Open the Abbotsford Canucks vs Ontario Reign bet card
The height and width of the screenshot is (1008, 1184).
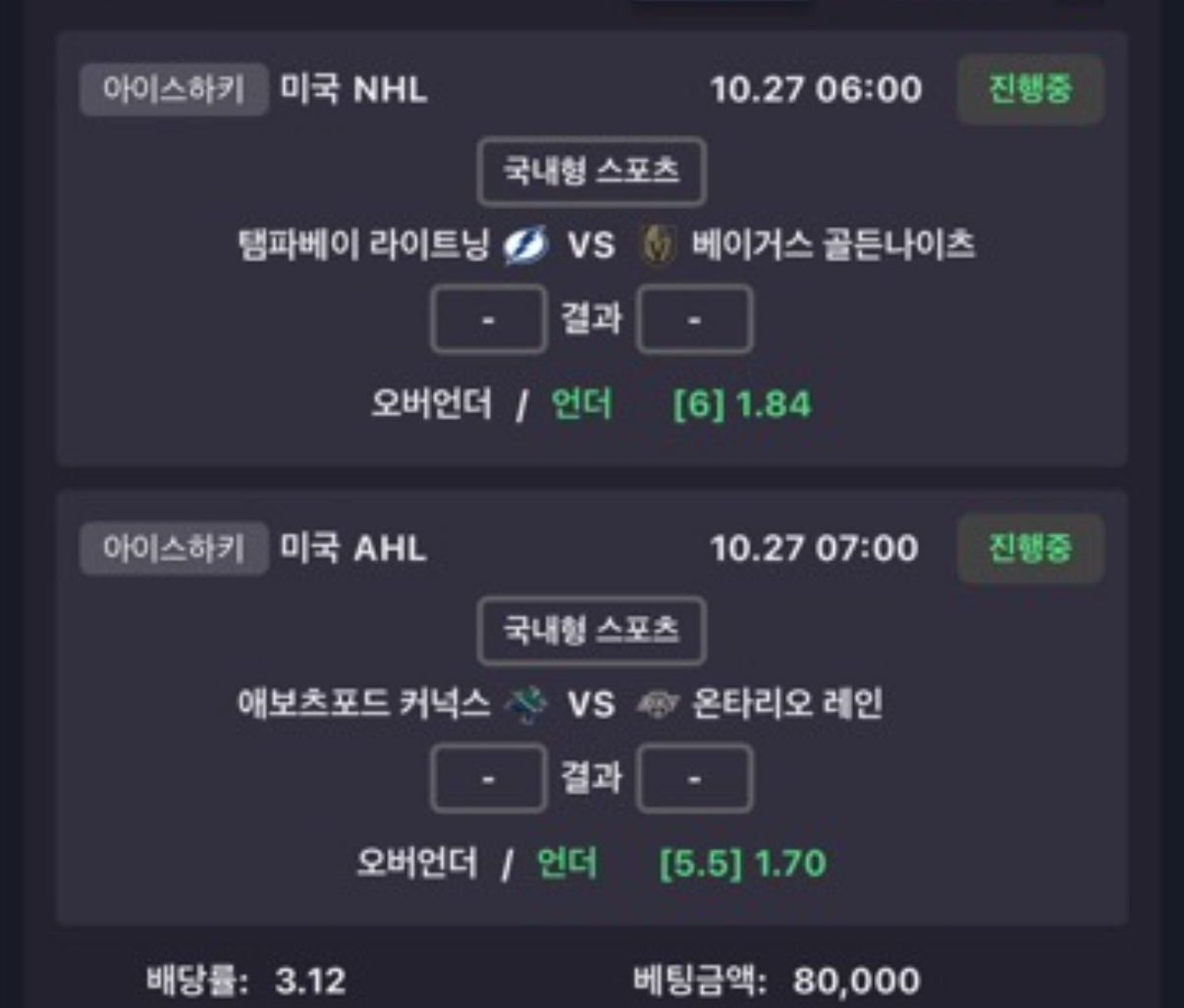[591, 705]
